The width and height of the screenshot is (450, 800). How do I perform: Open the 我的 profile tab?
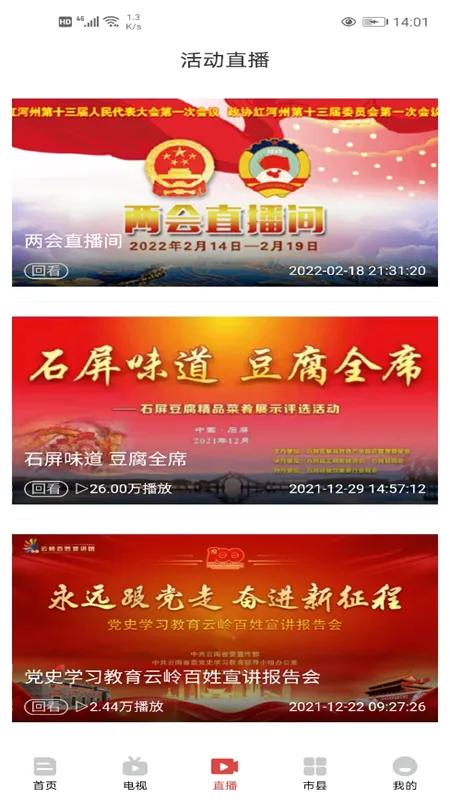click(405, 773)
